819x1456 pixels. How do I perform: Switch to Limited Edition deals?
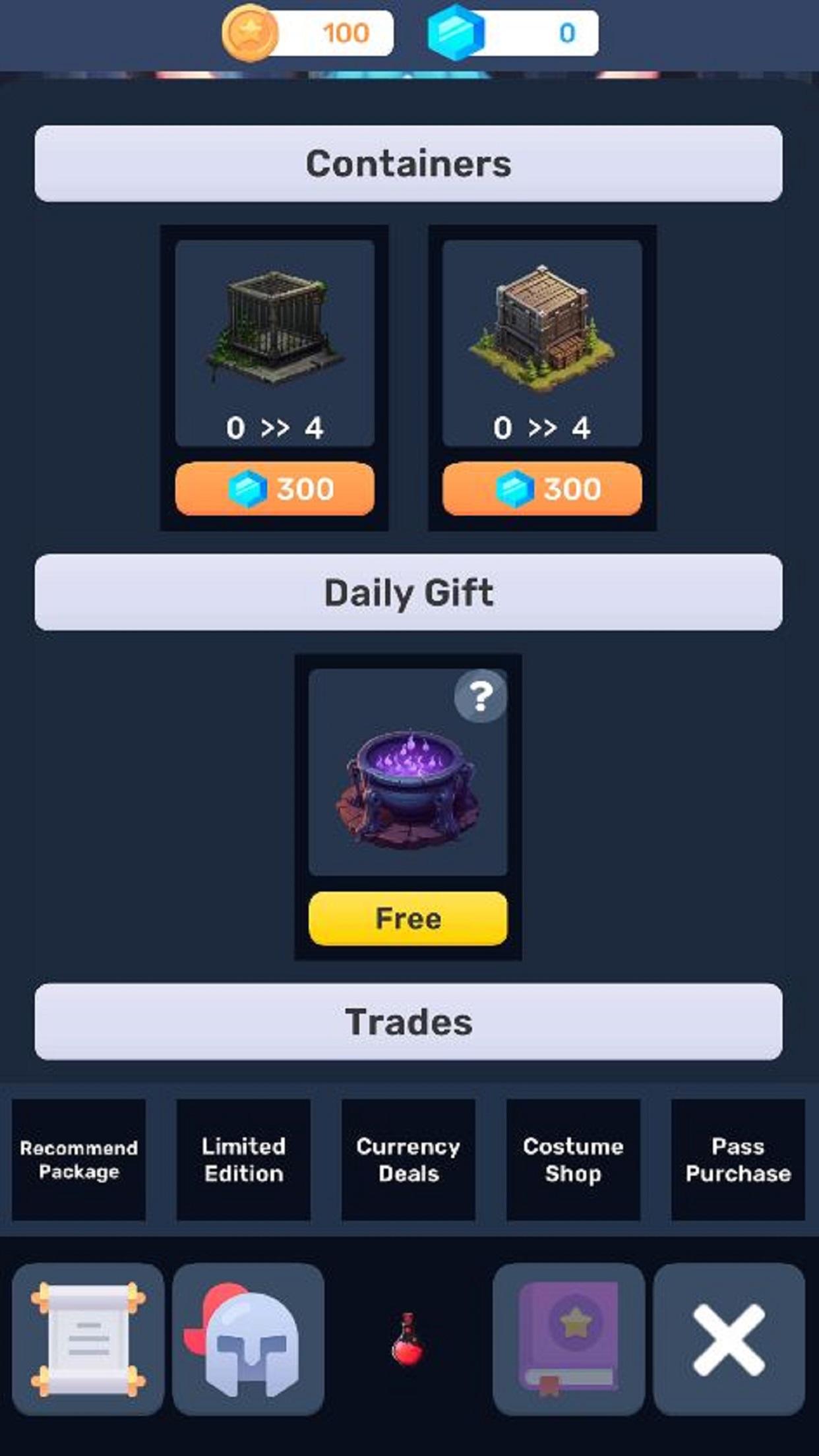point(243,1159)
